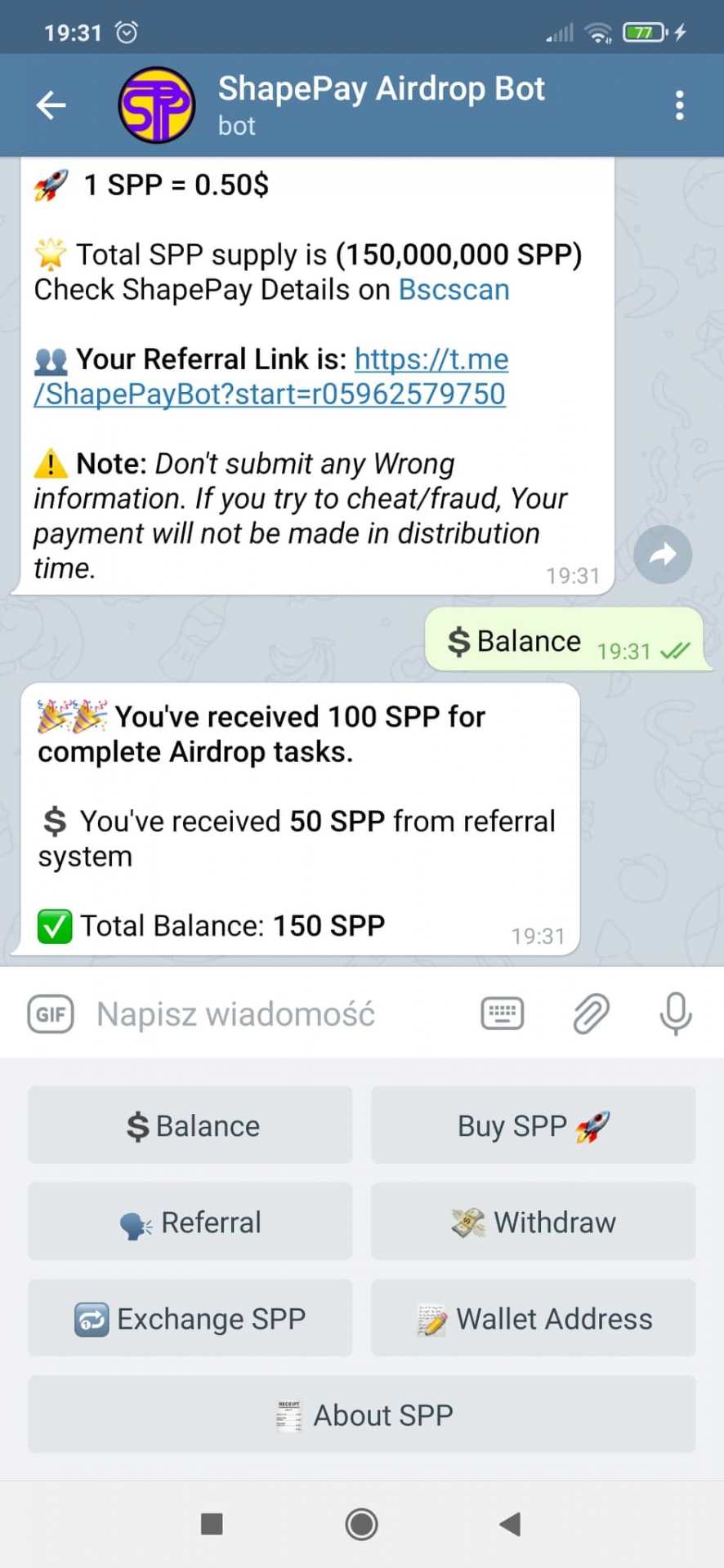Open the GIF picker

[51, 1014]
